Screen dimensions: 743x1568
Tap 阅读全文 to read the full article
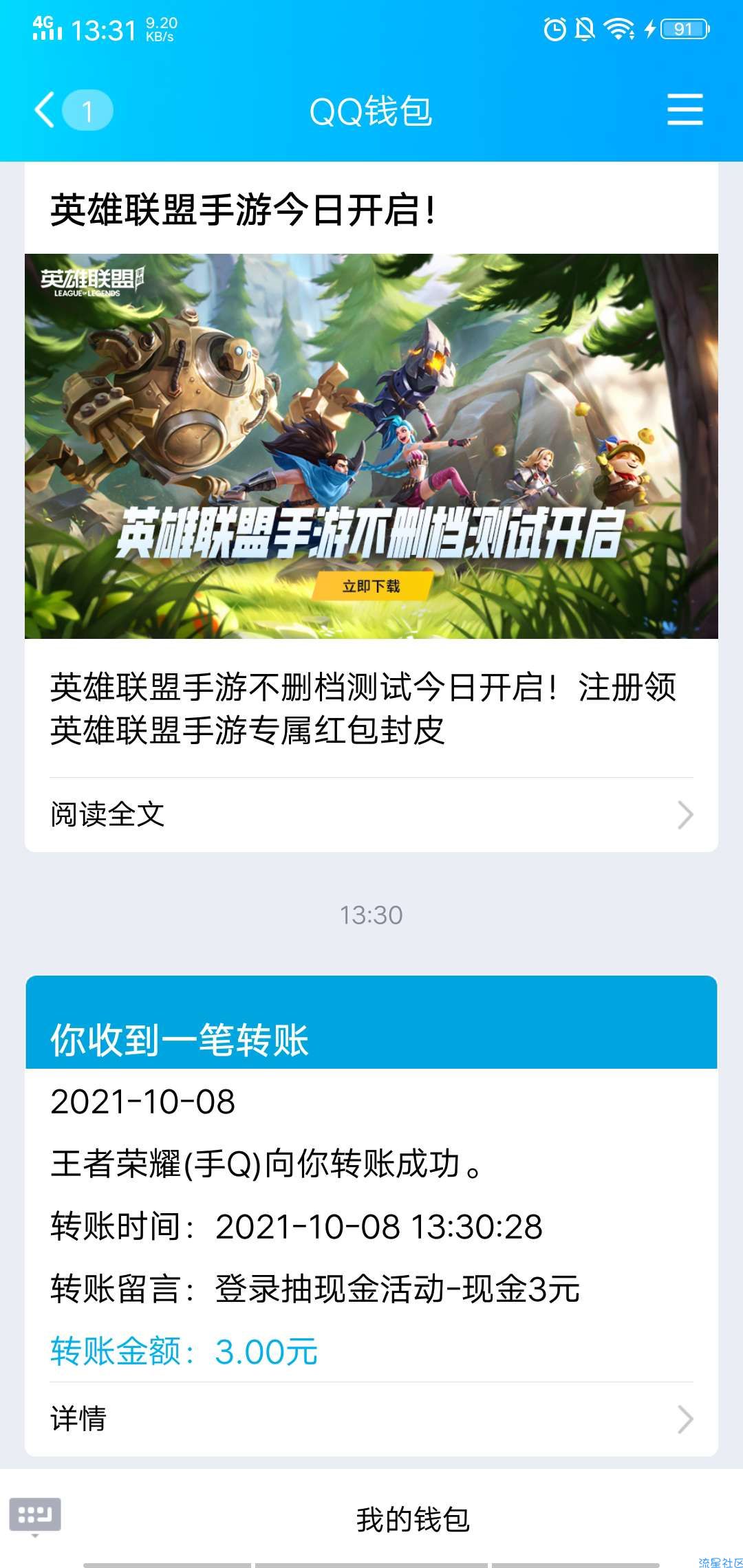coord(371,815)
